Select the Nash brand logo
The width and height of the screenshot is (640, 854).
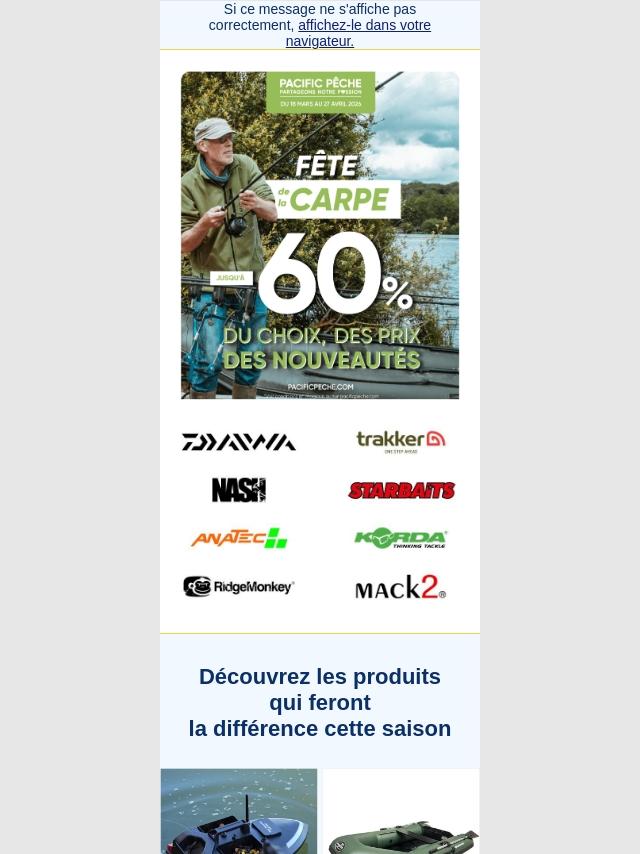pyautogui.click(x=239, y=490)
